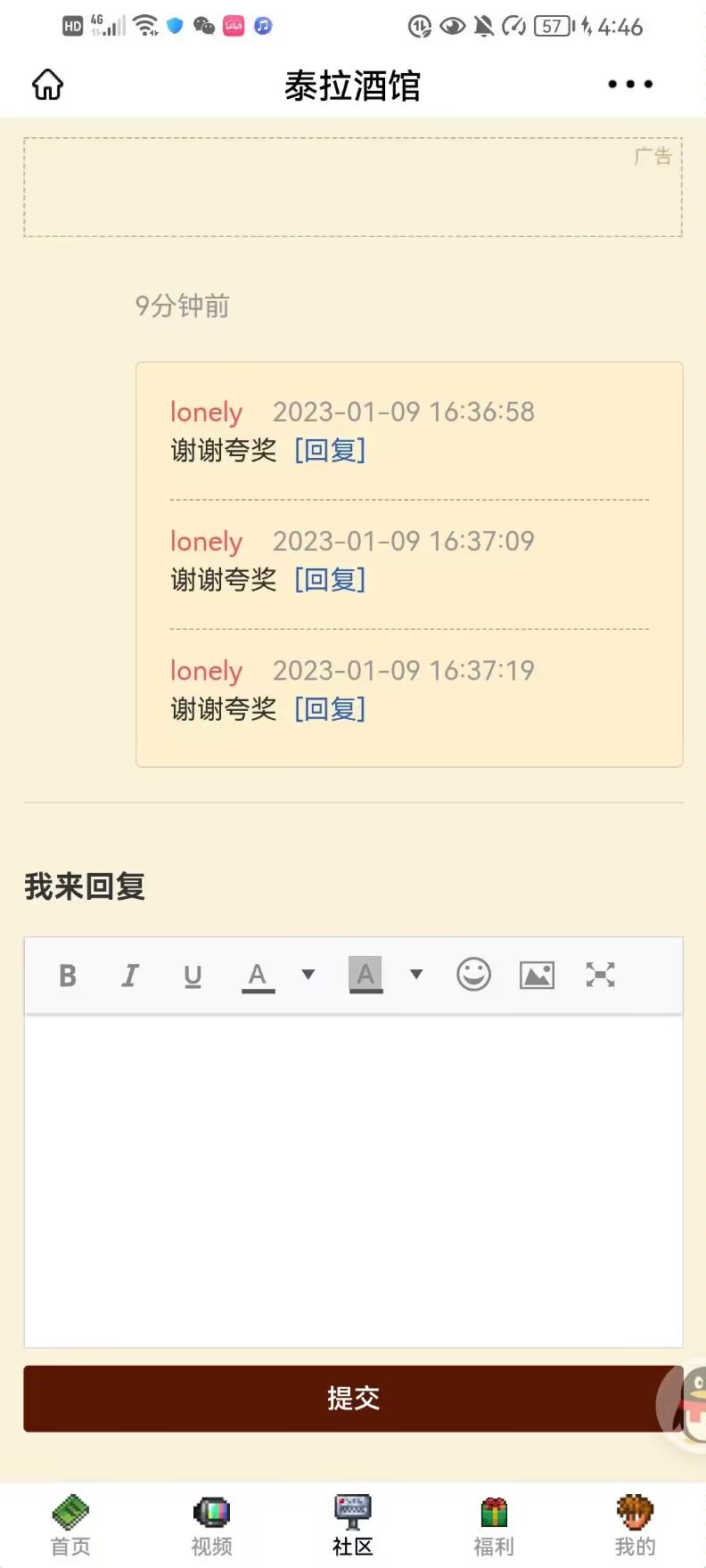The image size is (706, 1568).
Task: Submit the reply with 提交
Action: click(353, 1398)
